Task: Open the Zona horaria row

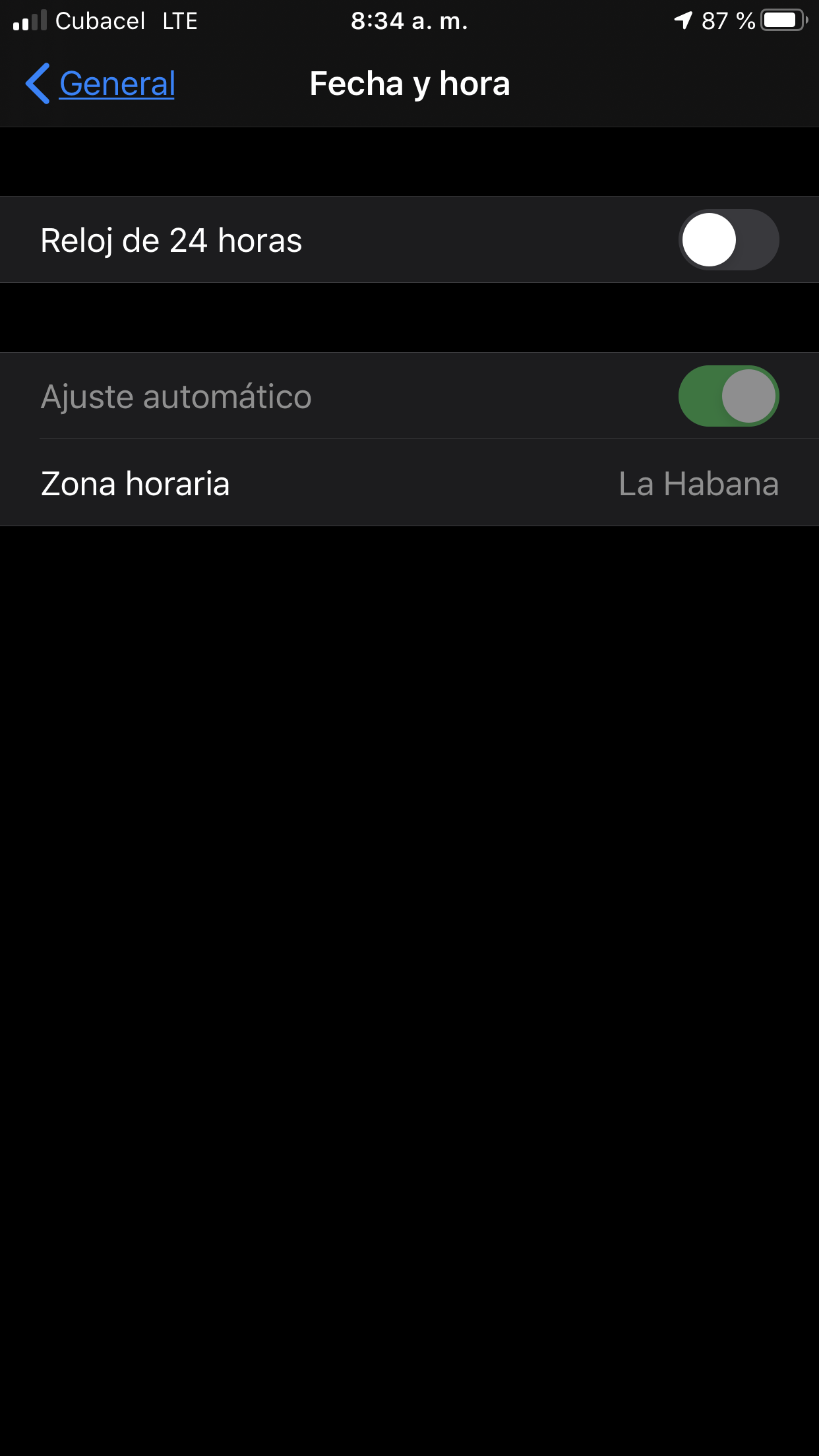Action: point(409,483)
